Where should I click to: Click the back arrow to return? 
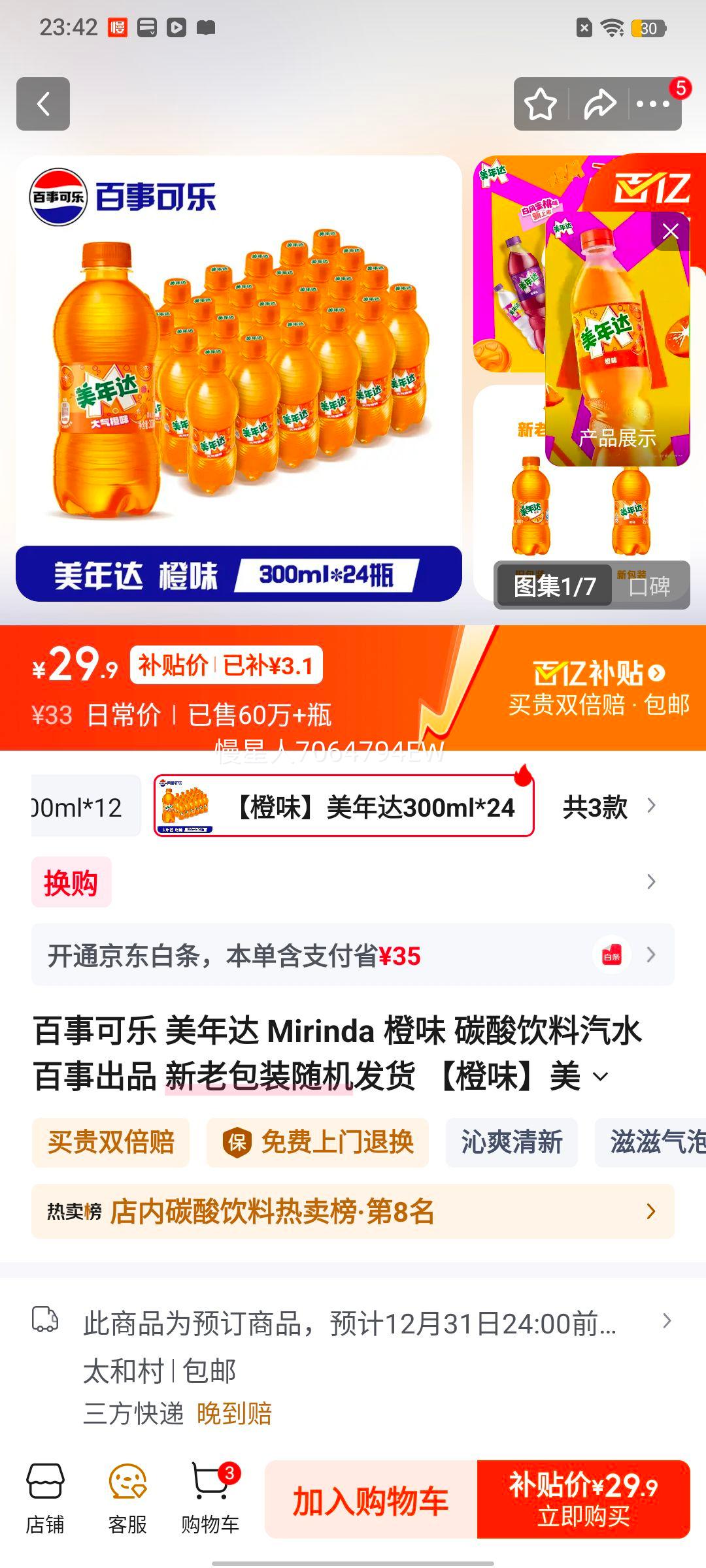click(43, 104)
